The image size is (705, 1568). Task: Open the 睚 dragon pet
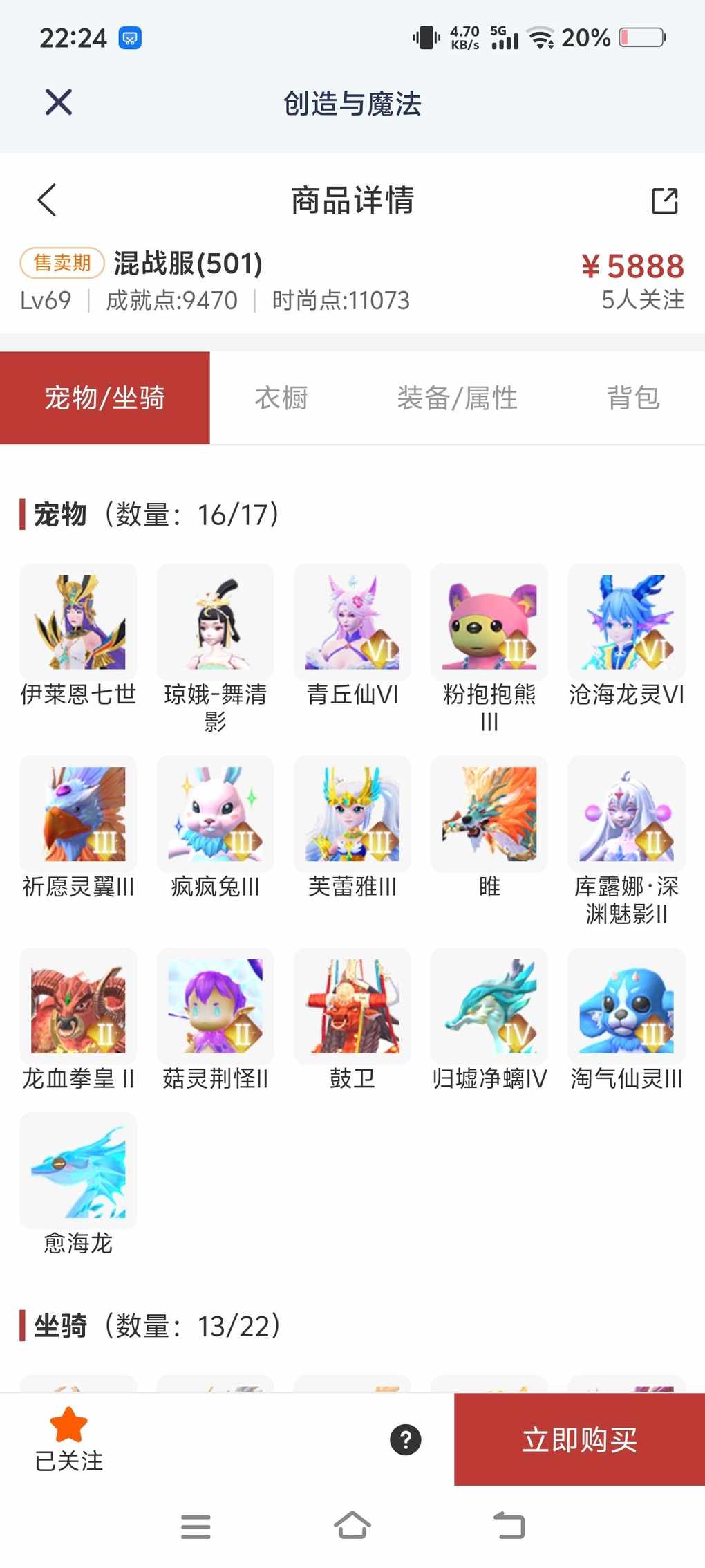pyautogui.click(x=489, y=814)
